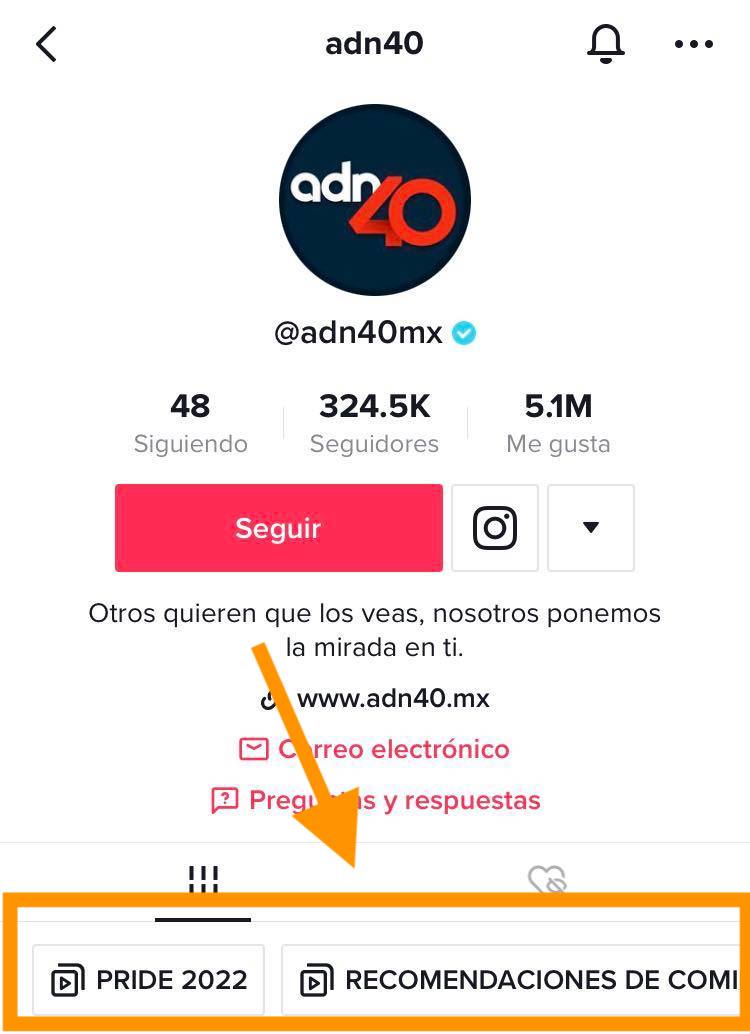Click the envelope icon next to Correo electrónico
Screen dimensions: 750x1034
point(254,749)
